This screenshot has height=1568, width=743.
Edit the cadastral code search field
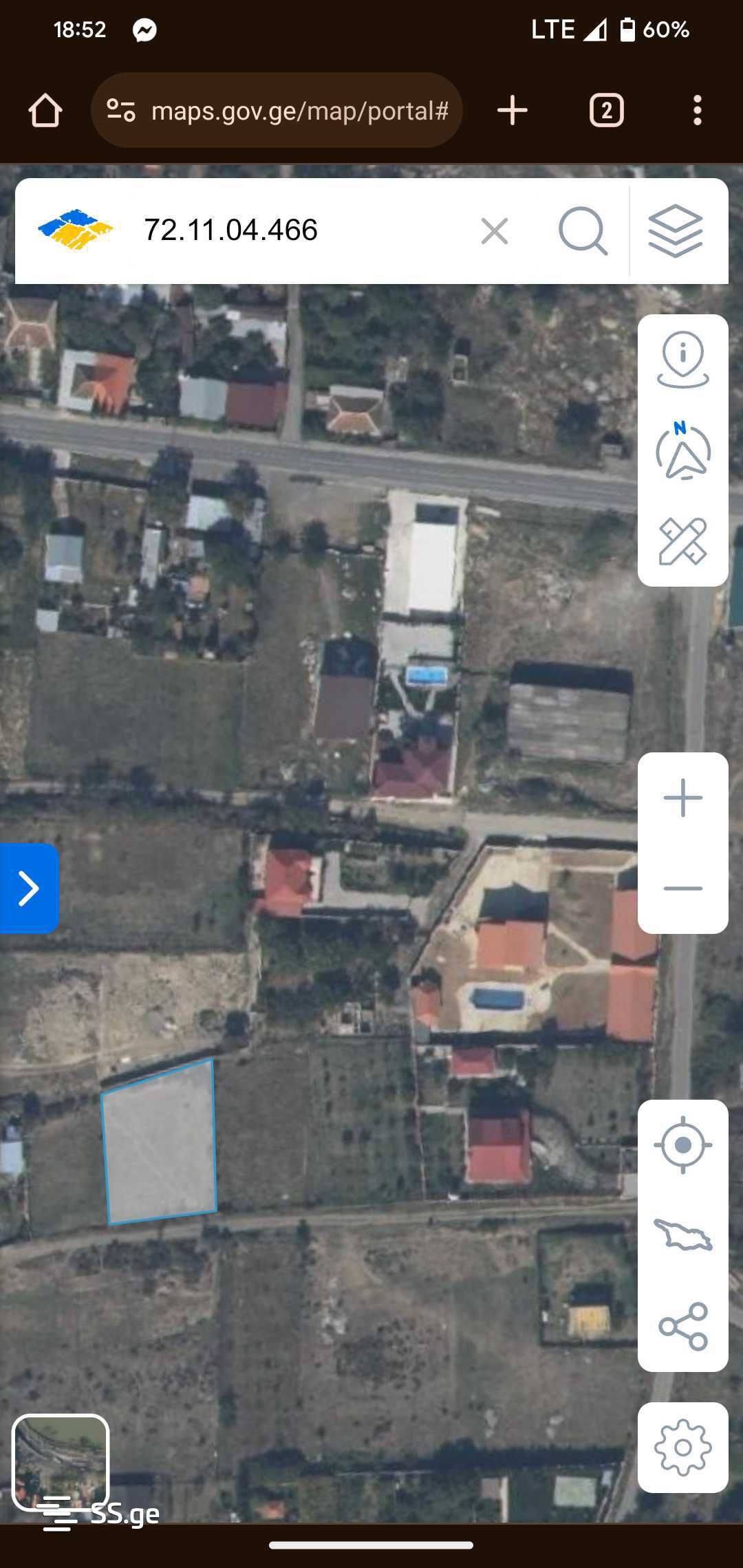[296, 230]
